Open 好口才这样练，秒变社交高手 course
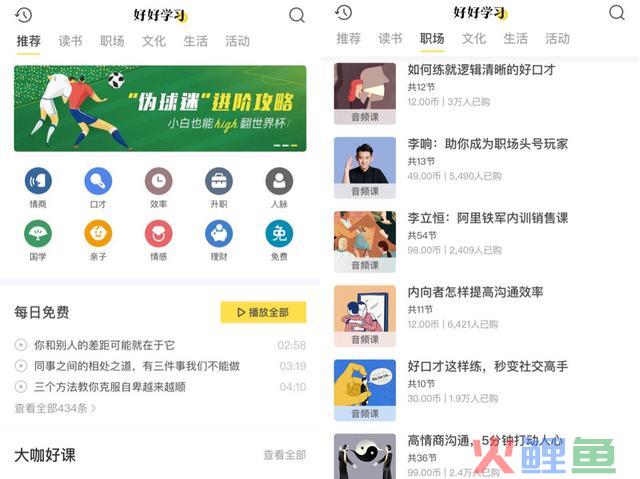Screen dimensions: 640x479 pos(487,367)
